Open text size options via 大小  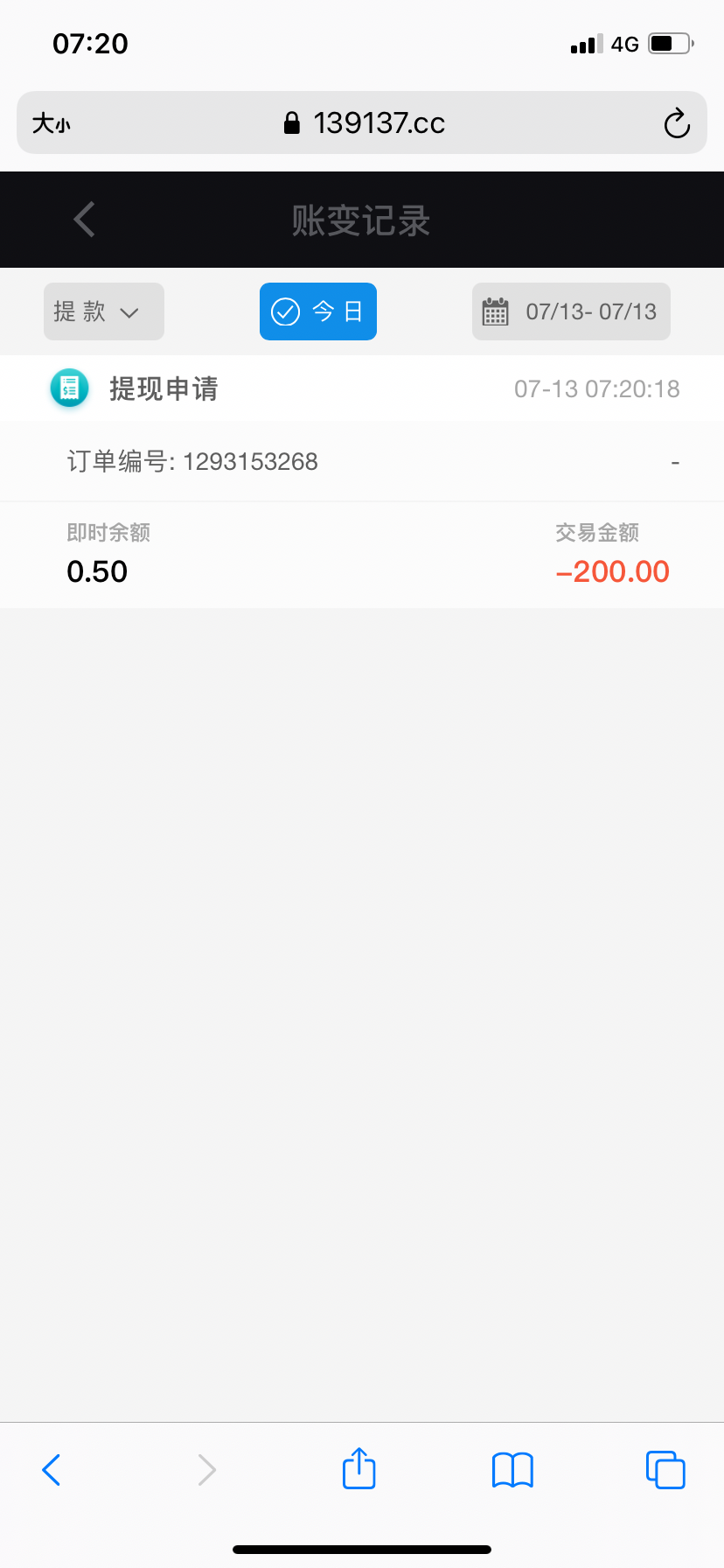(x=52, y=123)
